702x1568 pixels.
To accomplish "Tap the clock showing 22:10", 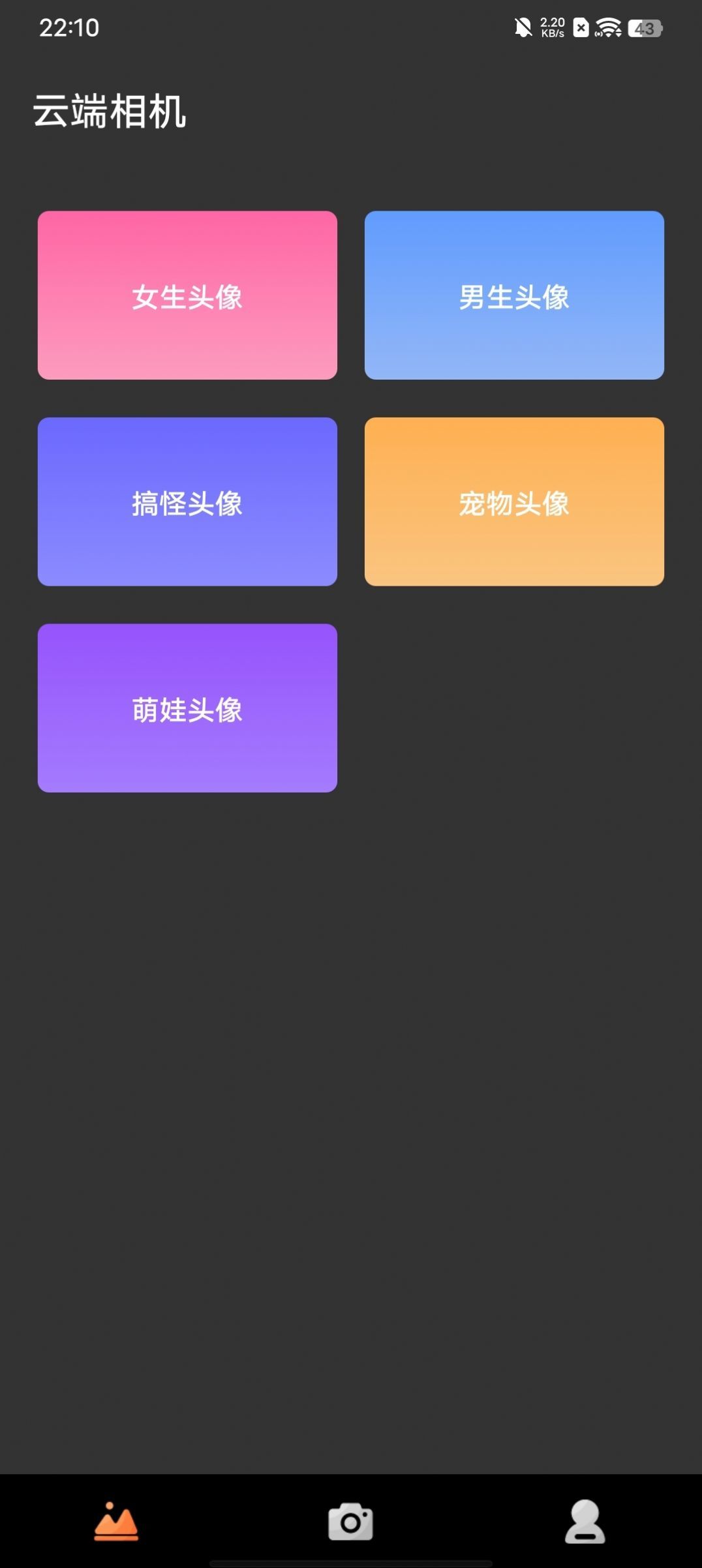I will coord(69,27).
